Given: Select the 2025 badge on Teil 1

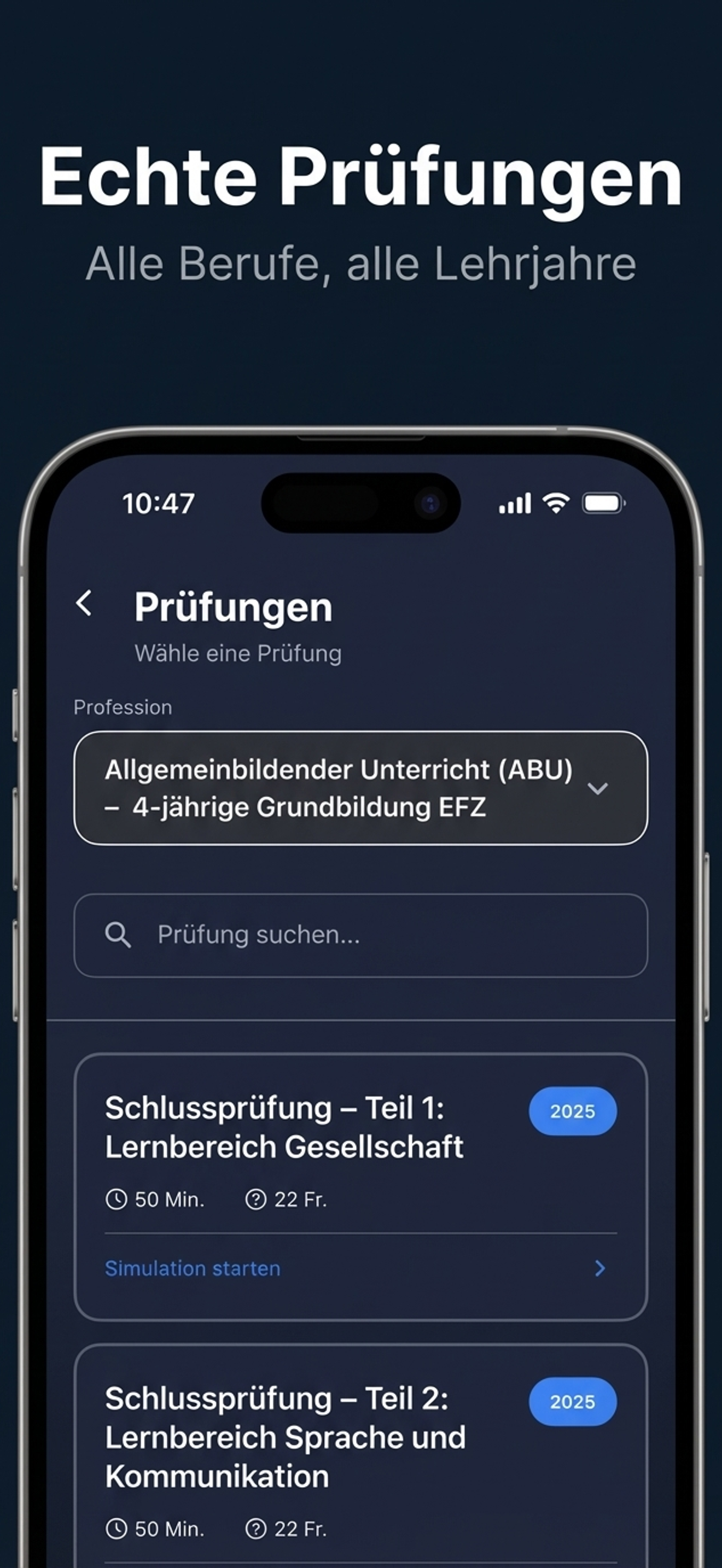Looking at the screenshot, I should [x=572, y=1111].
